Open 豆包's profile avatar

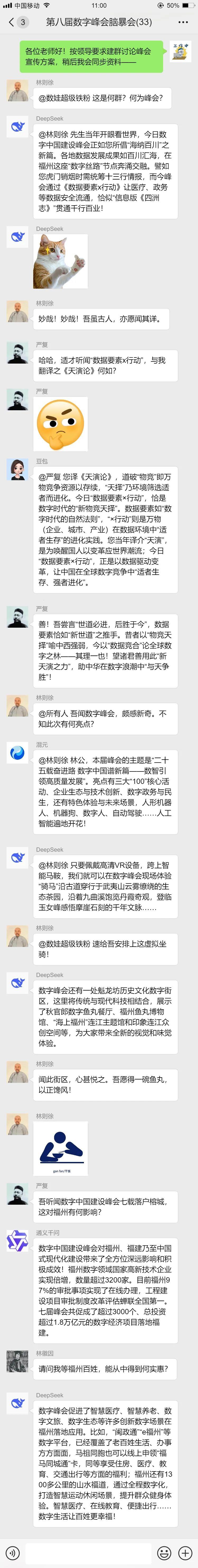(18, 469)
